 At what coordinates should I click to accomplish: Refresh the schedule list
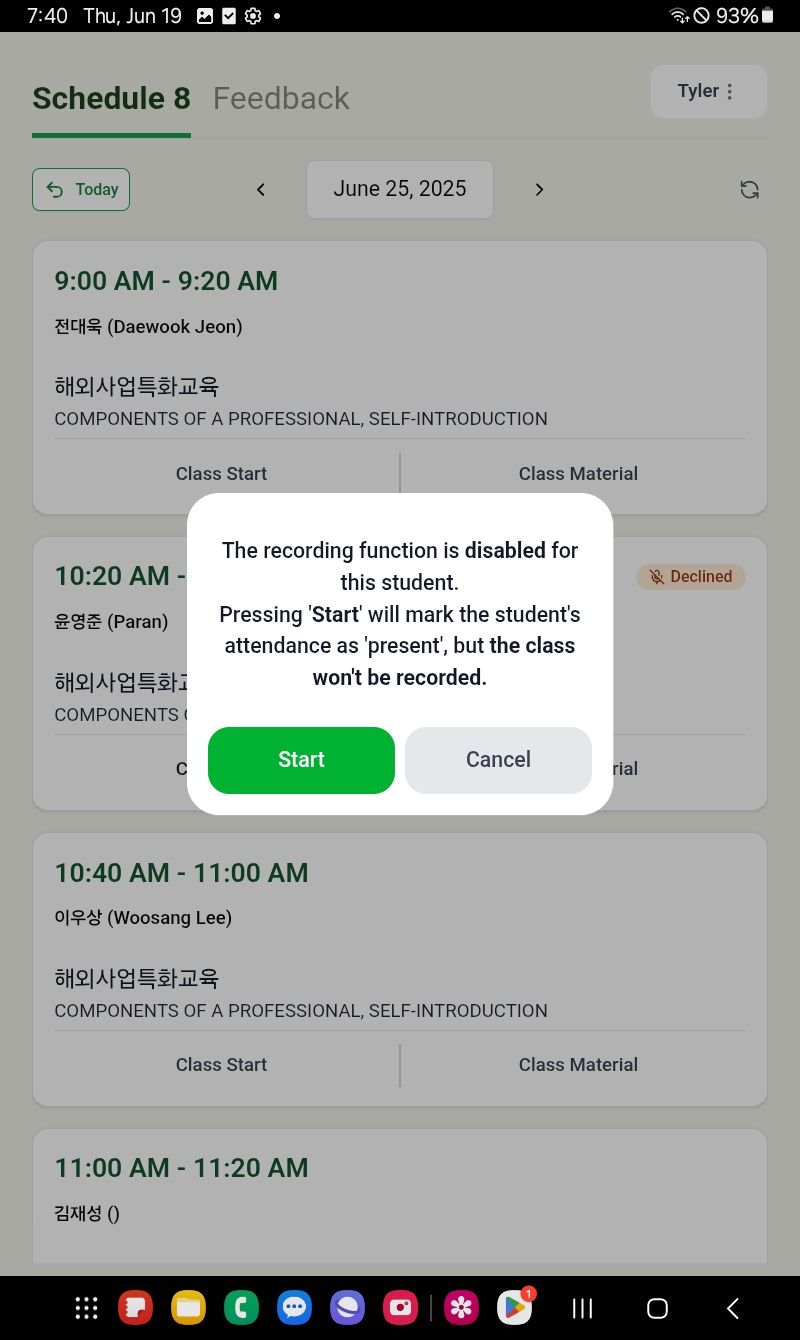point(749,189)
